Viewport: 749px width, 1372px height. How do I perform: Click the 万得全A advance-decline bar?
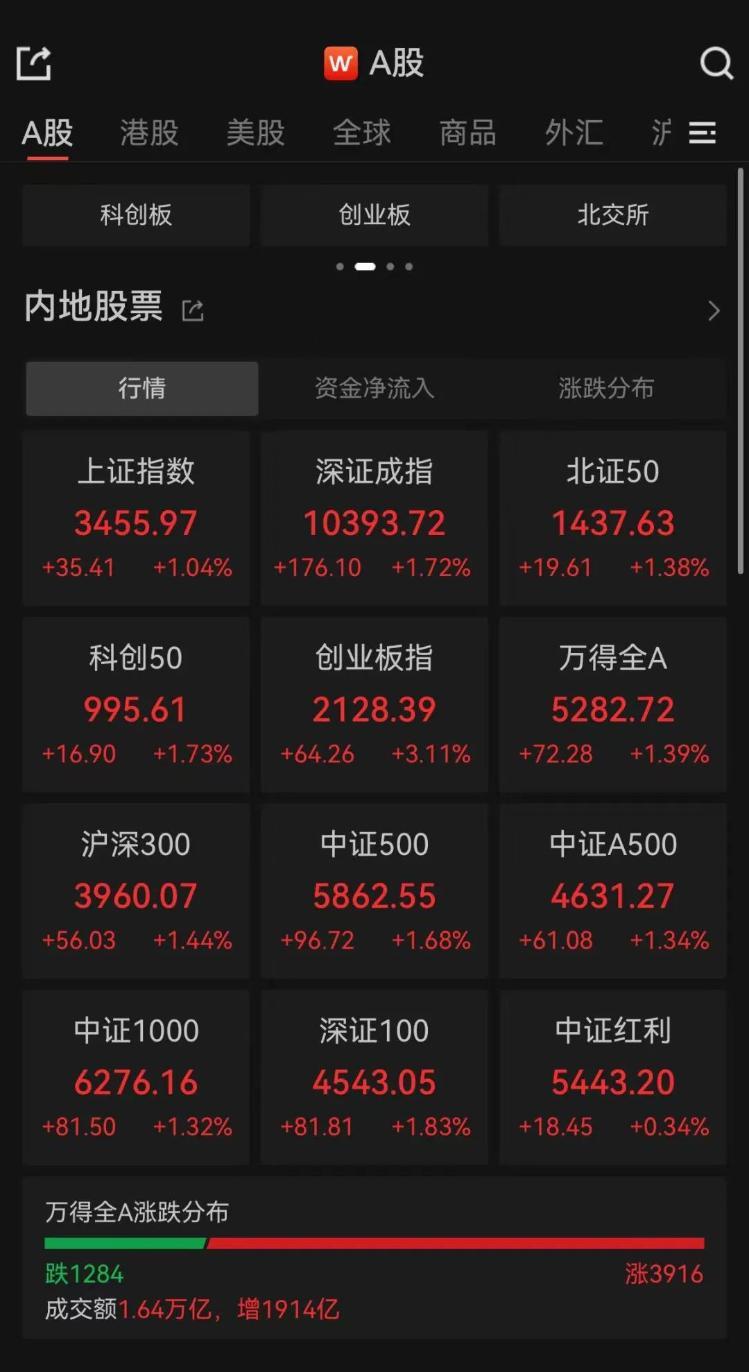374,1243
